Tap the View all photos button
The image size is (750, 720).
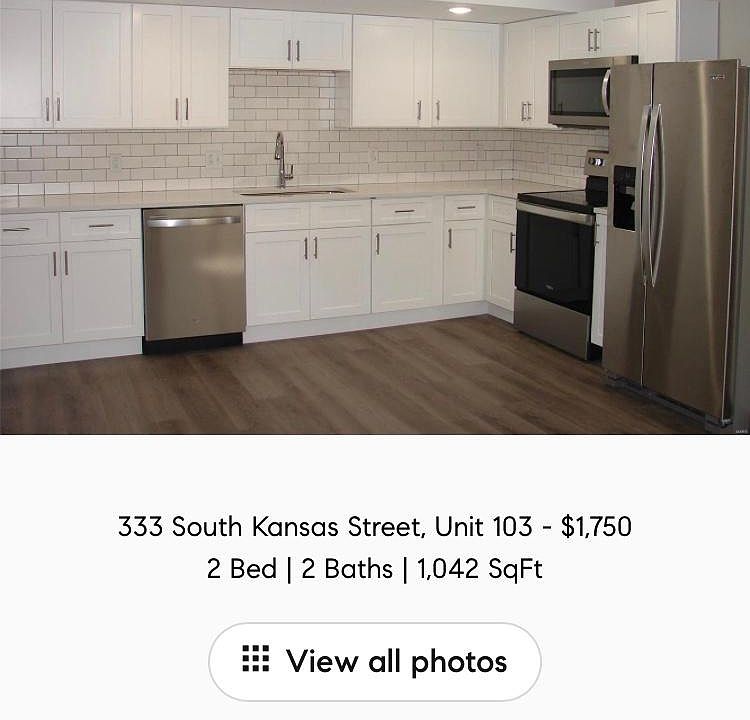375,661
